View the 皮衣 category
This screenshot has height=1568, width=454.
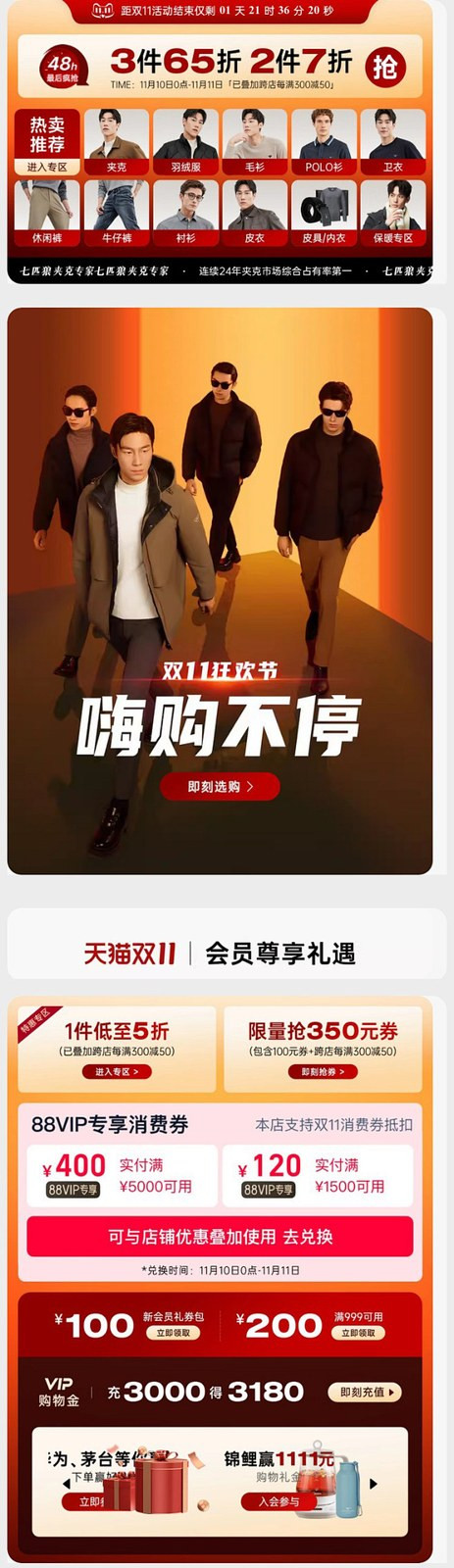click(255, 213)
